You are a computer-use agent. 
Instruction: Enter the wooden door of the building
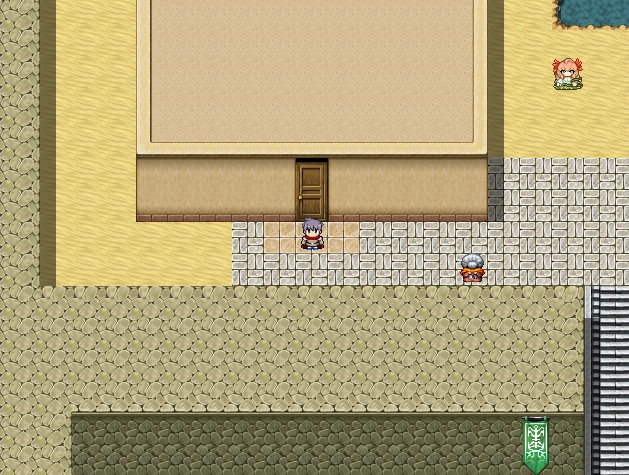[312, 190]
